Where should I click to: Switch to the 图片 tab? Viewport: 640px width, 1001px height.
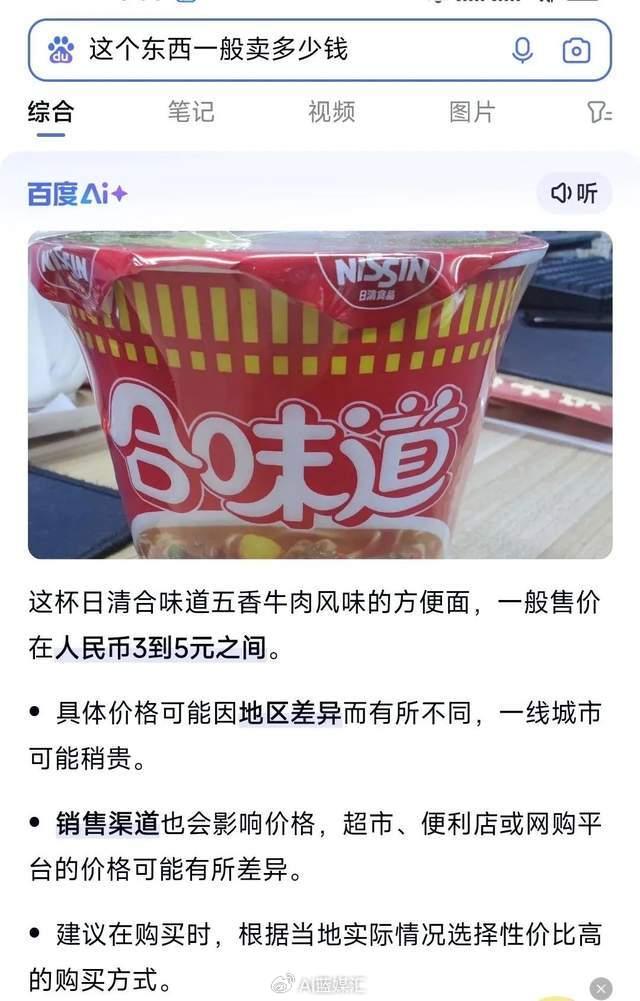(471, 111)
